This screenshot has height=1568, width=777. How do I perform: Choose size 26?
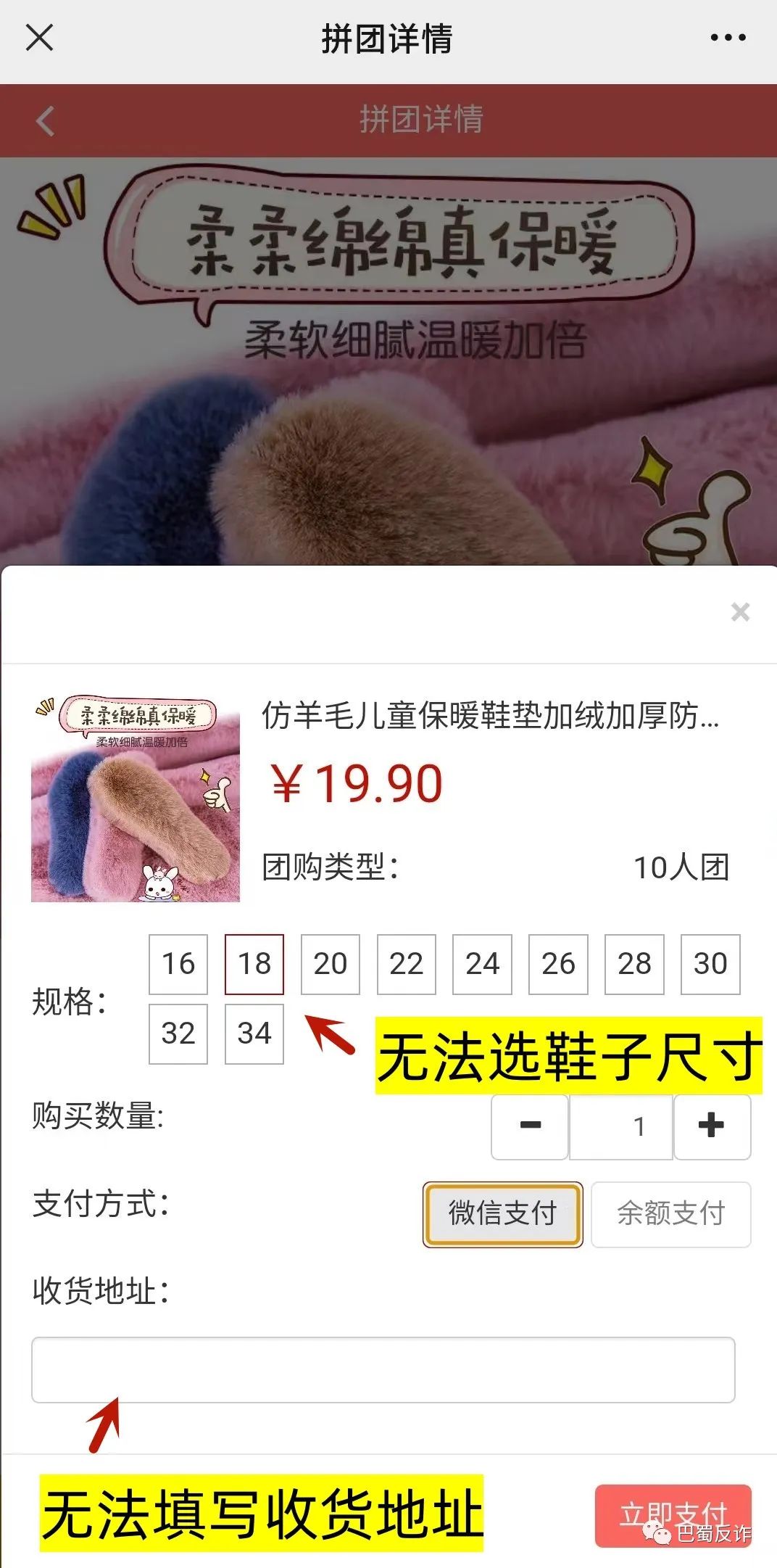pos(558,964)
